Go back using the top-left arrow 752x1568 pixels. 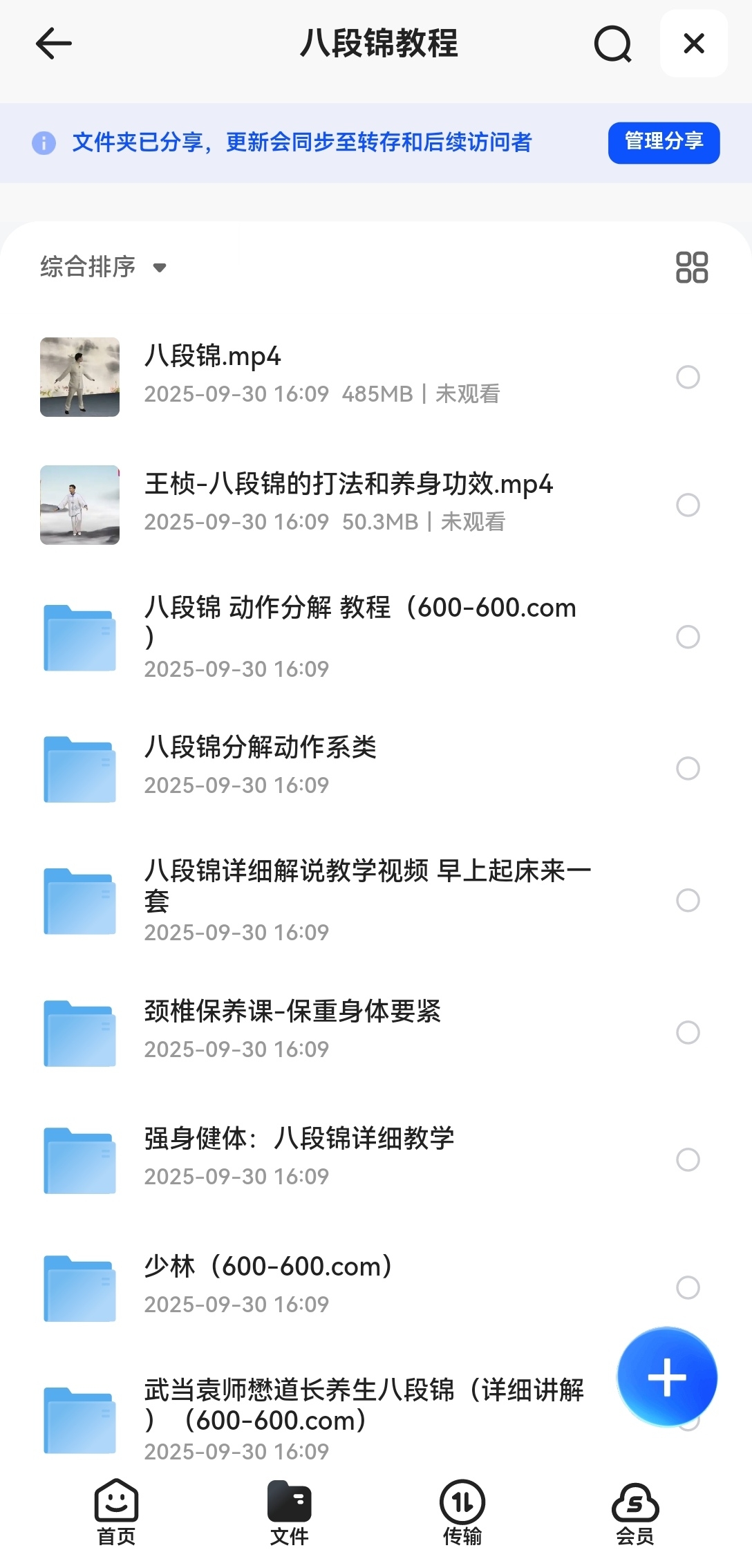53,44
